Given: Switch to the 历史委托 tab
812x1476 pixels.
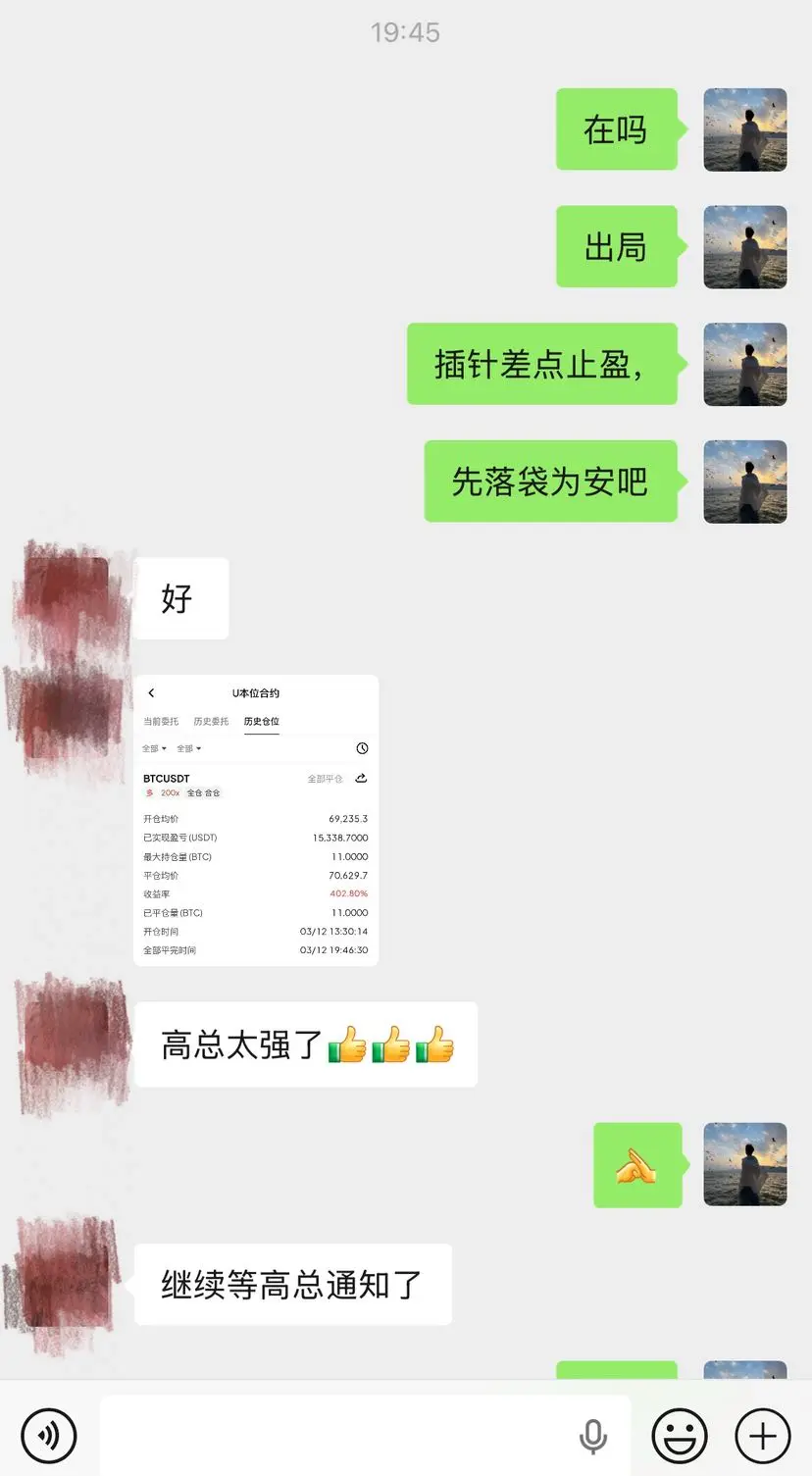Looking at the screenshot, I should (210, 721).
